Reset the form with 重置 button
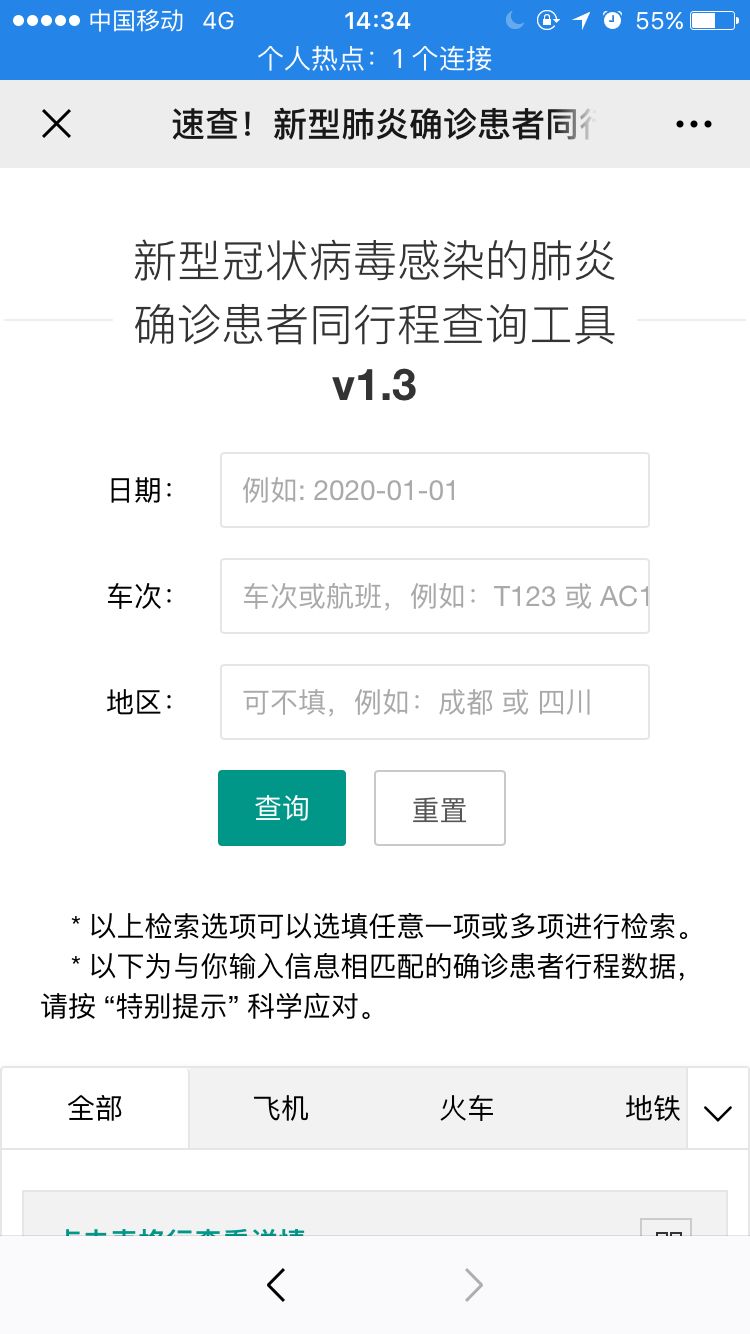750x1334 pixels. point(440,808)
